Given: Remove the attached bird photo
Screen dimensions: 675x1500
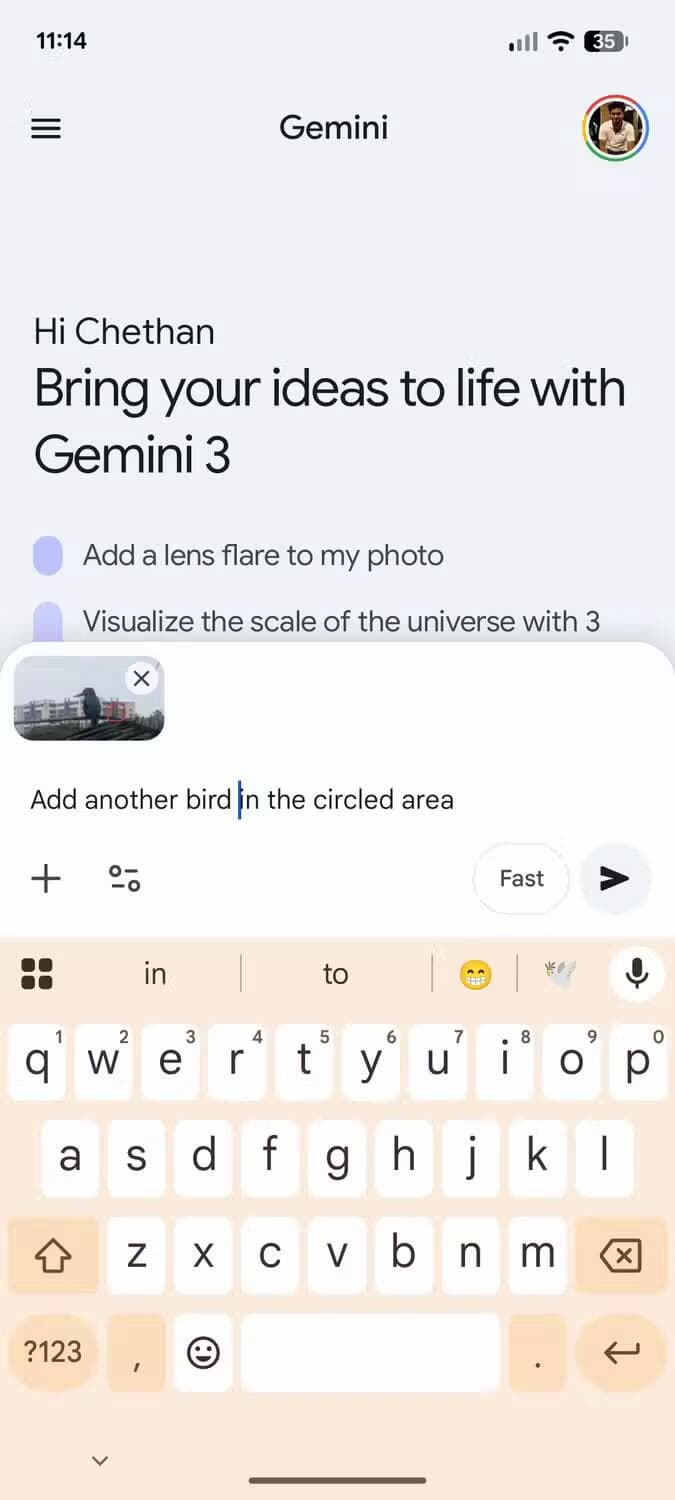Looking at the screenshot, I should [x=142, y=679].
